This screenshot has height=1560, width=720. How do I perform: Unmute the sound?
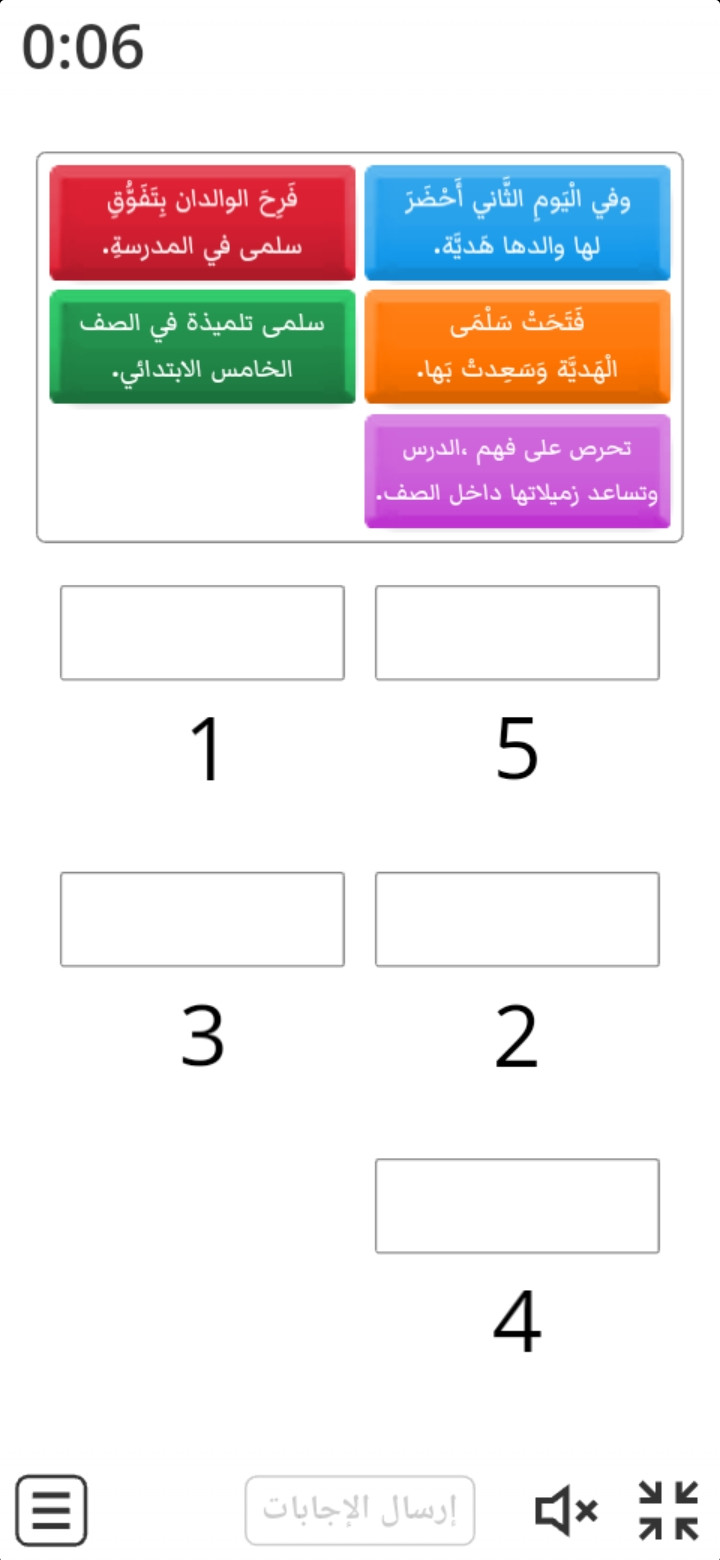coord(567,1510)
